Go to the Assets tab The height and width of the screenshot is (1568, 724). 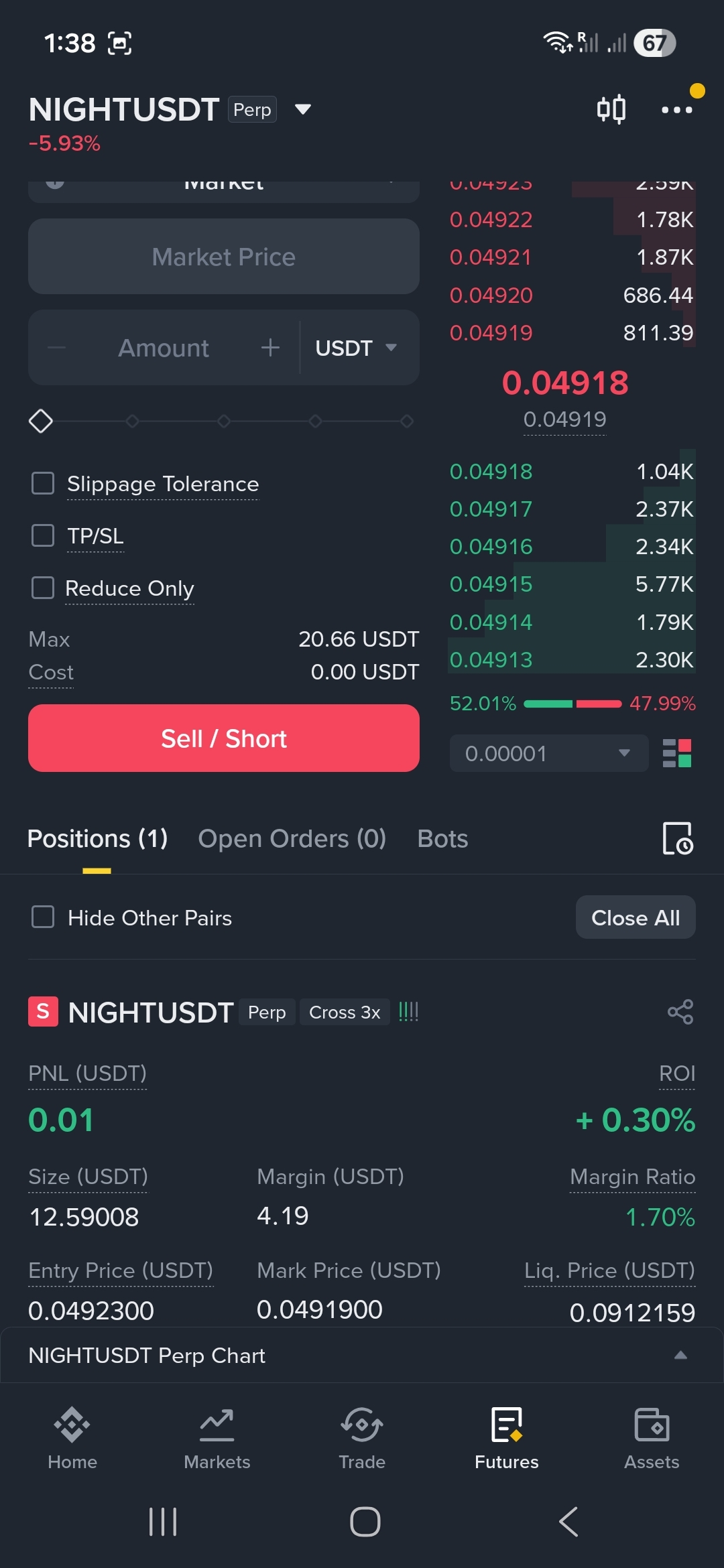click(652, 1438)
